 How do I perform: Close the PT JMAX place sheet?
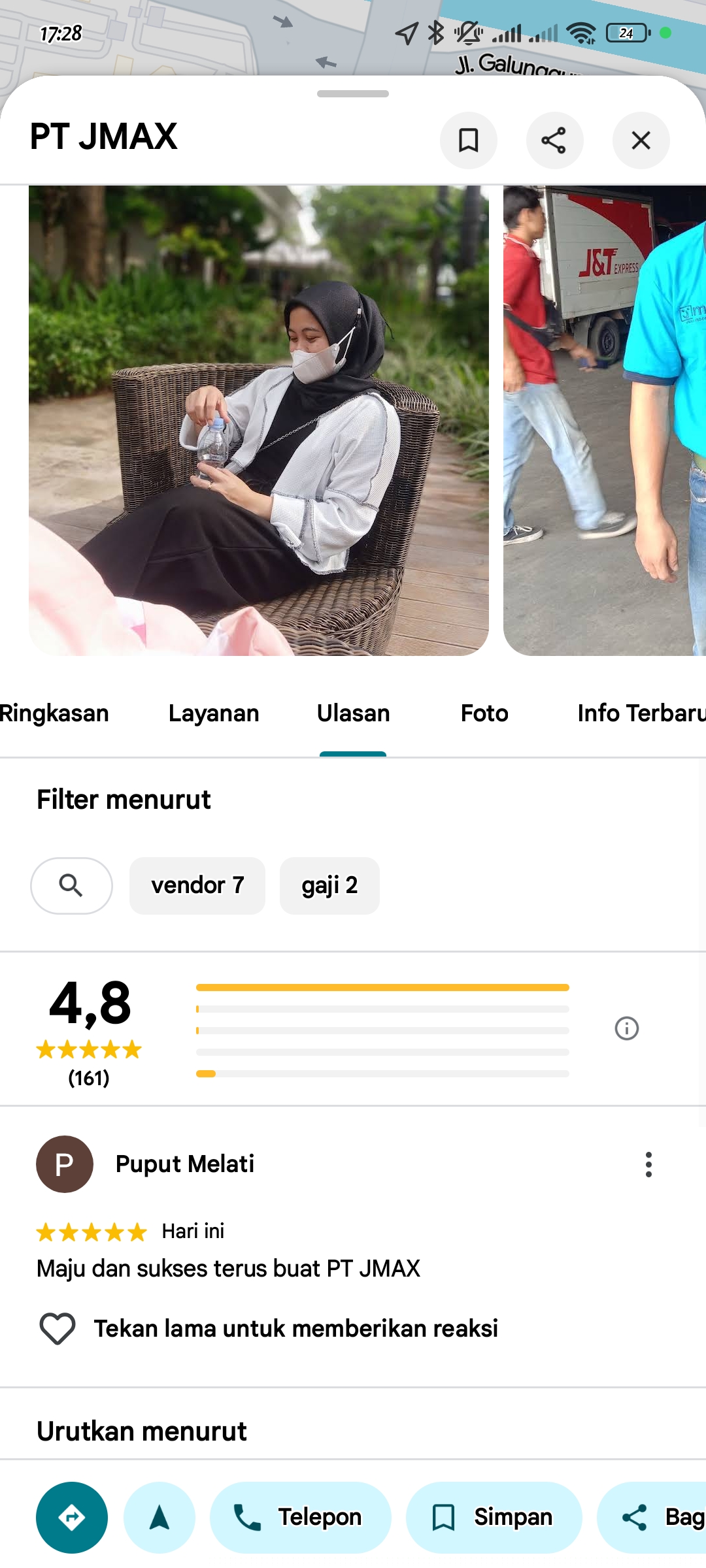click(x=641, y=140)
